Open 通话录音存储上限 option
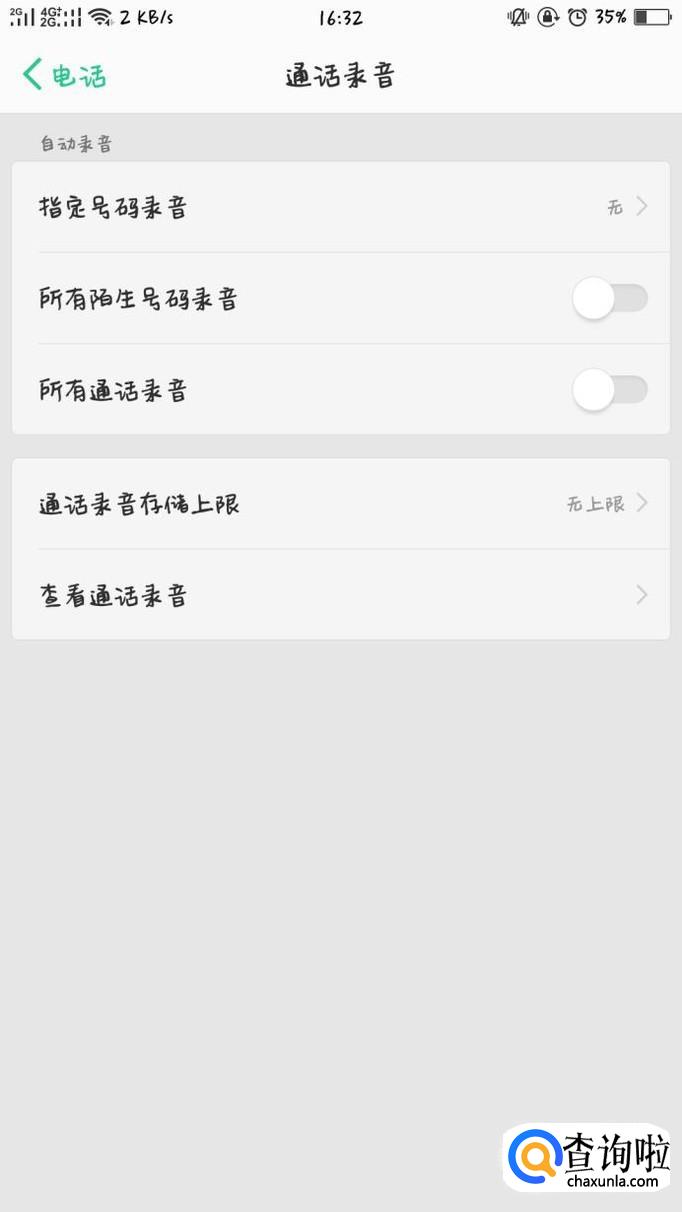 tap(340, 503)
